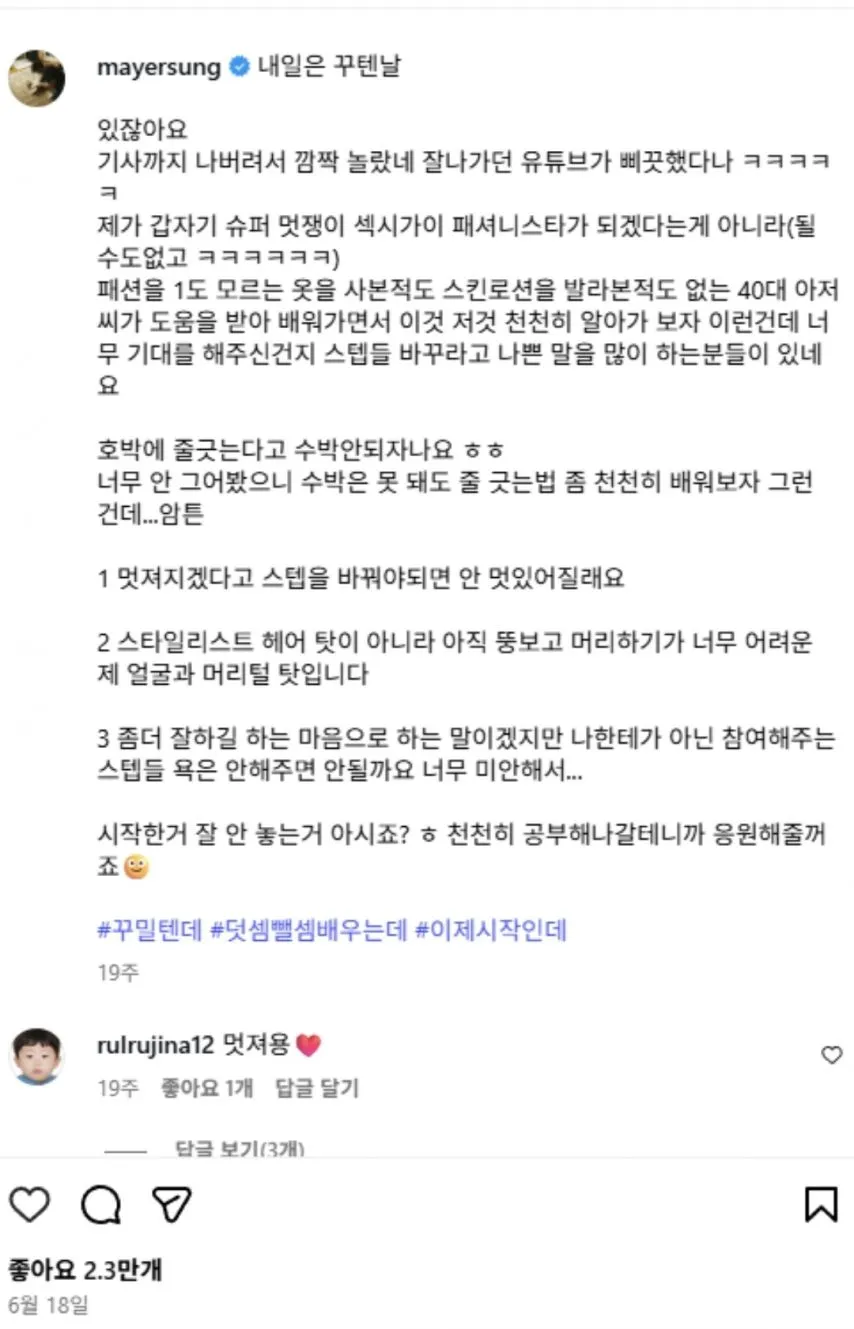
Task: Share the post via paper plane icon
Action: [171, 1205]
